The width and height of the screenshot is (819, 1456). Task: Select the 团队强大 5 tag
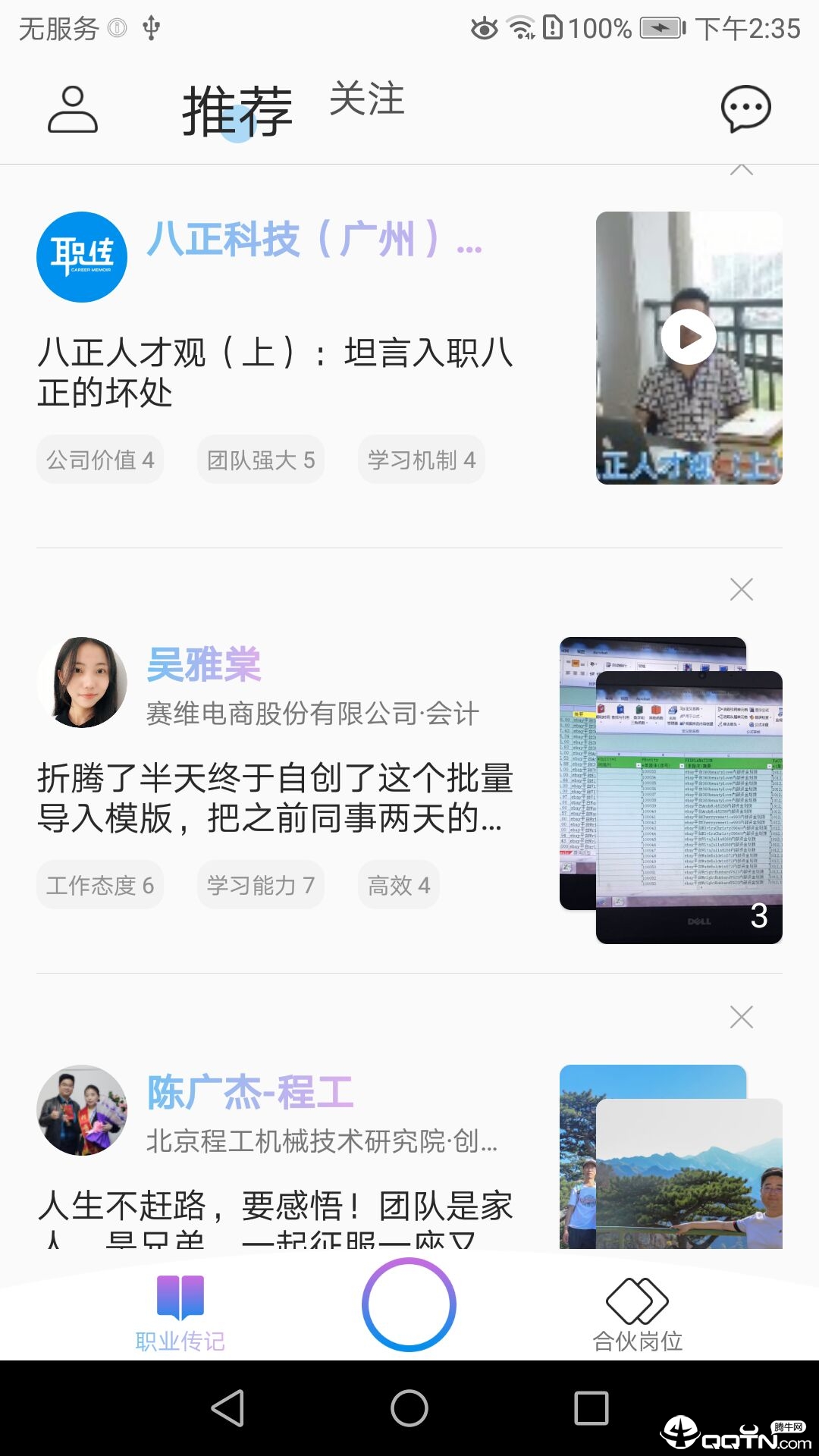261,460
